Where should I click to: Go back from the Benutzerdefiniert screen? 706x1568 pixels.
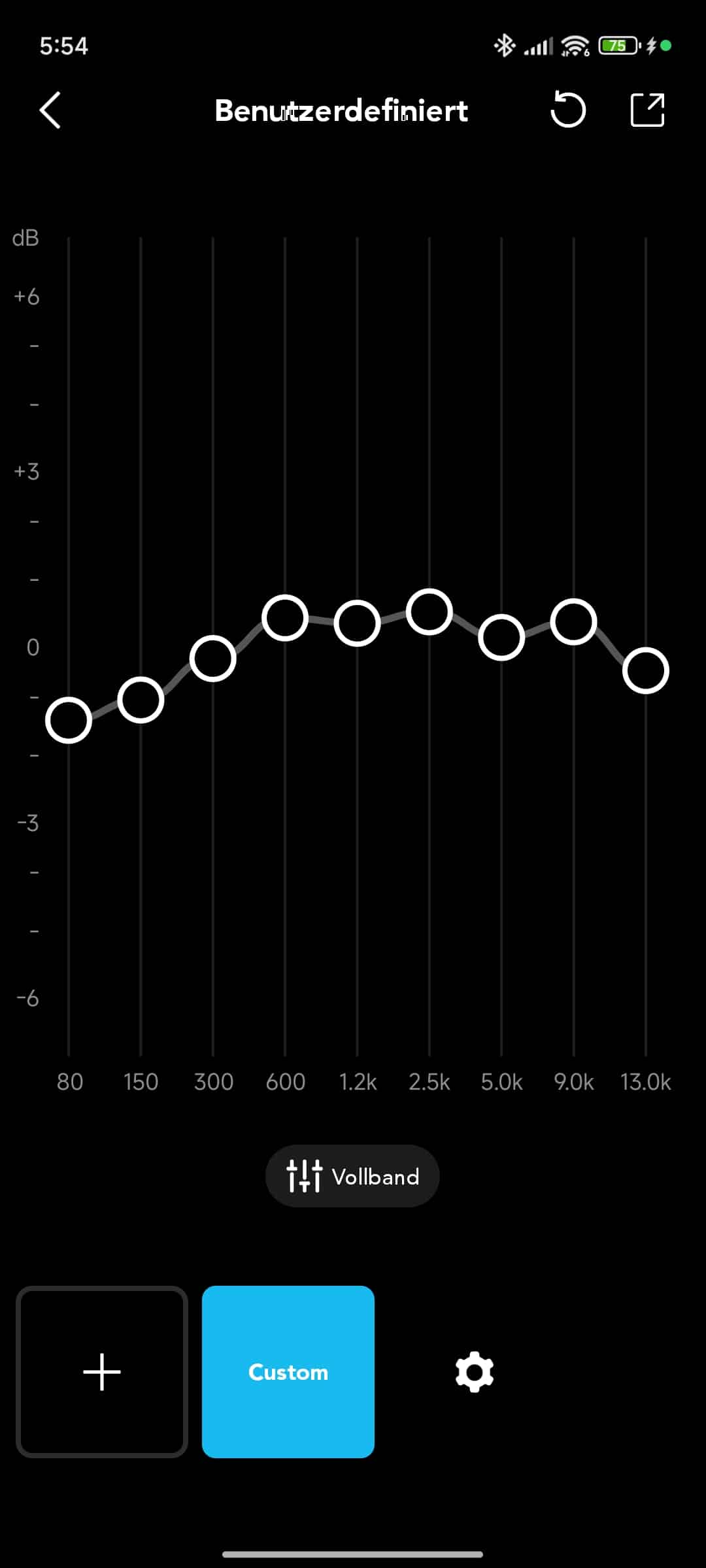pyautogui.click(x=50, y=110)
